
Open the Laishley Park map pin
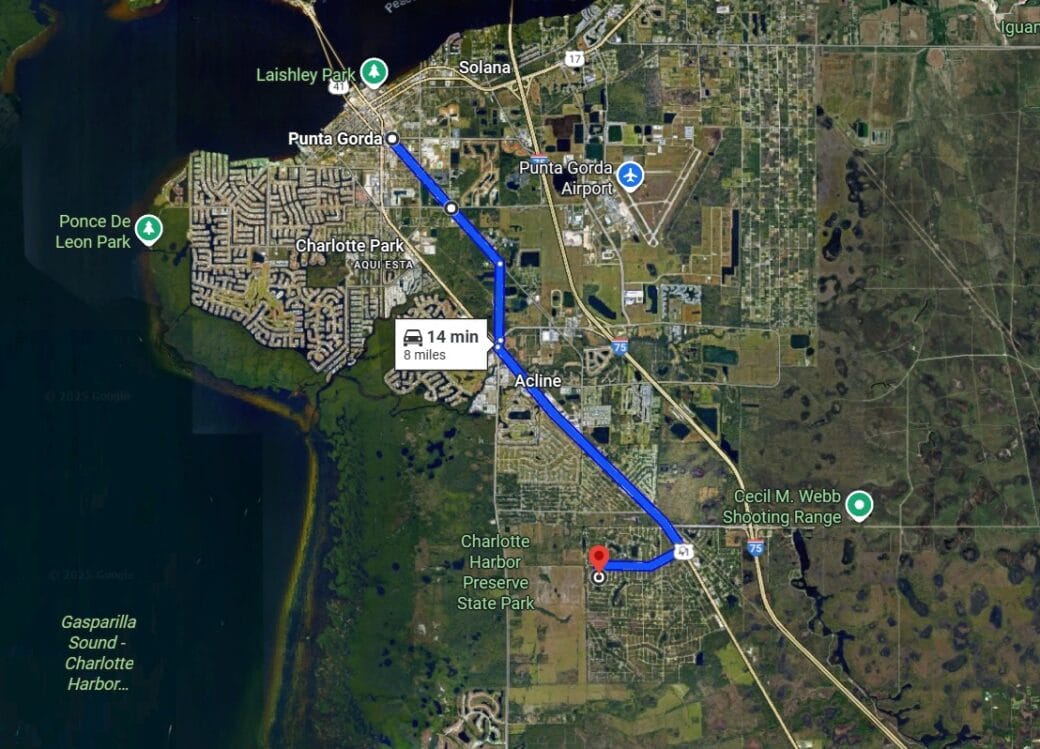pyautogui.click(x=374, y=71)
